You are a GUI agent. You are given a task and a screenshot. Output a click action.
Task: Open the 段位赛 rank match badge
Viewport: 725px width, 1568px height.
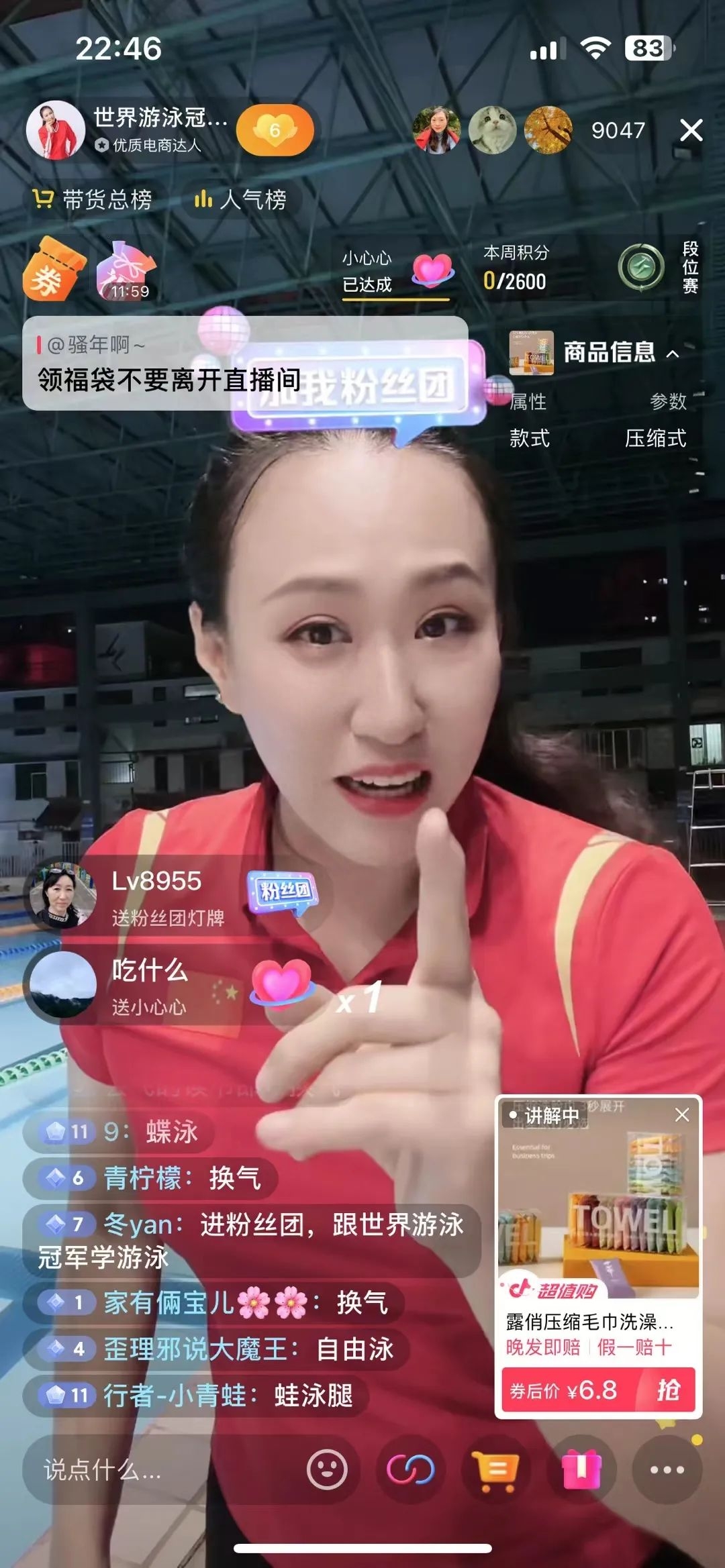[x=659, y=268]
